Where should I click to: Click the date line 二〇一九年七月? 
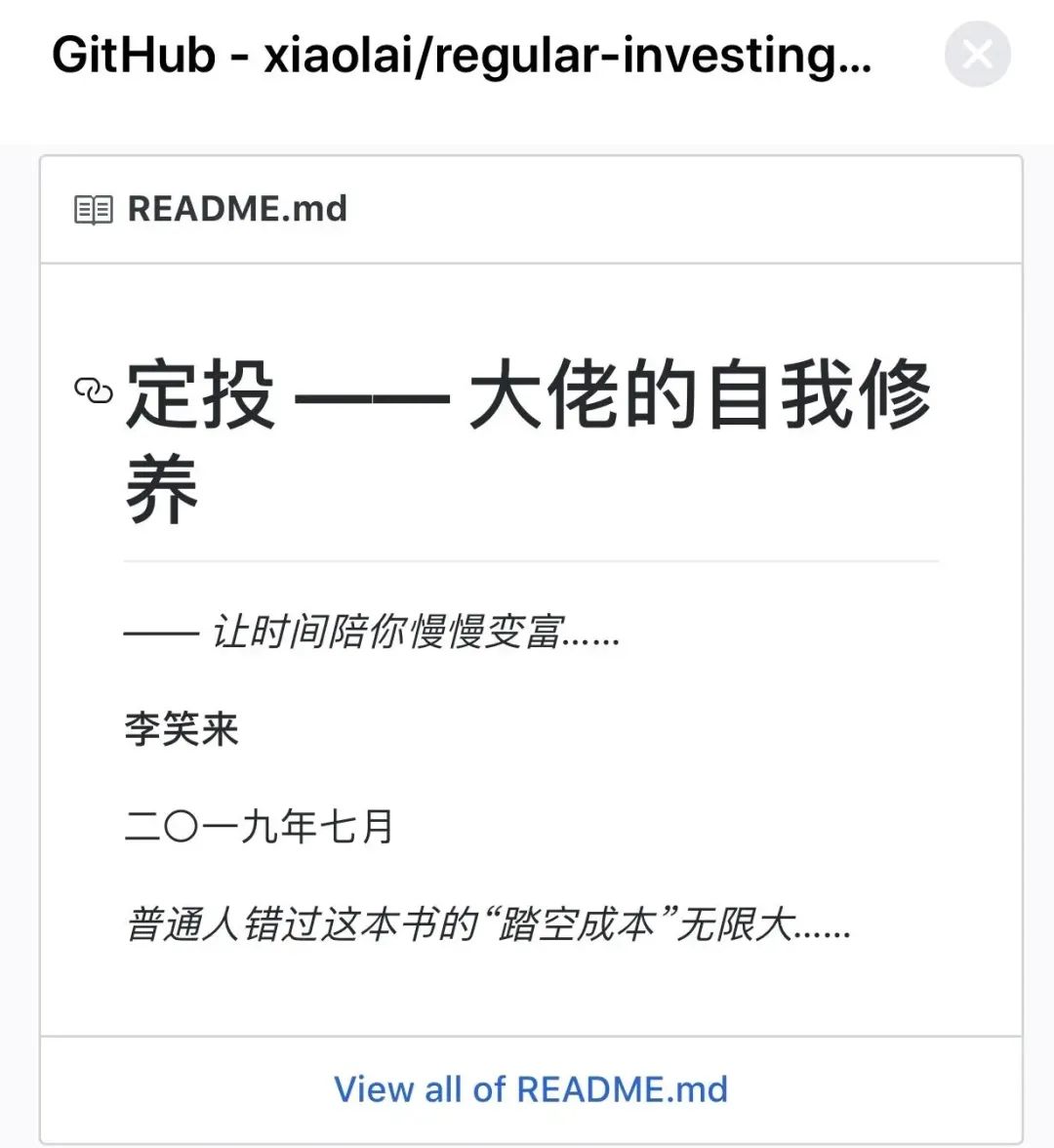click(x=259, y=825)
